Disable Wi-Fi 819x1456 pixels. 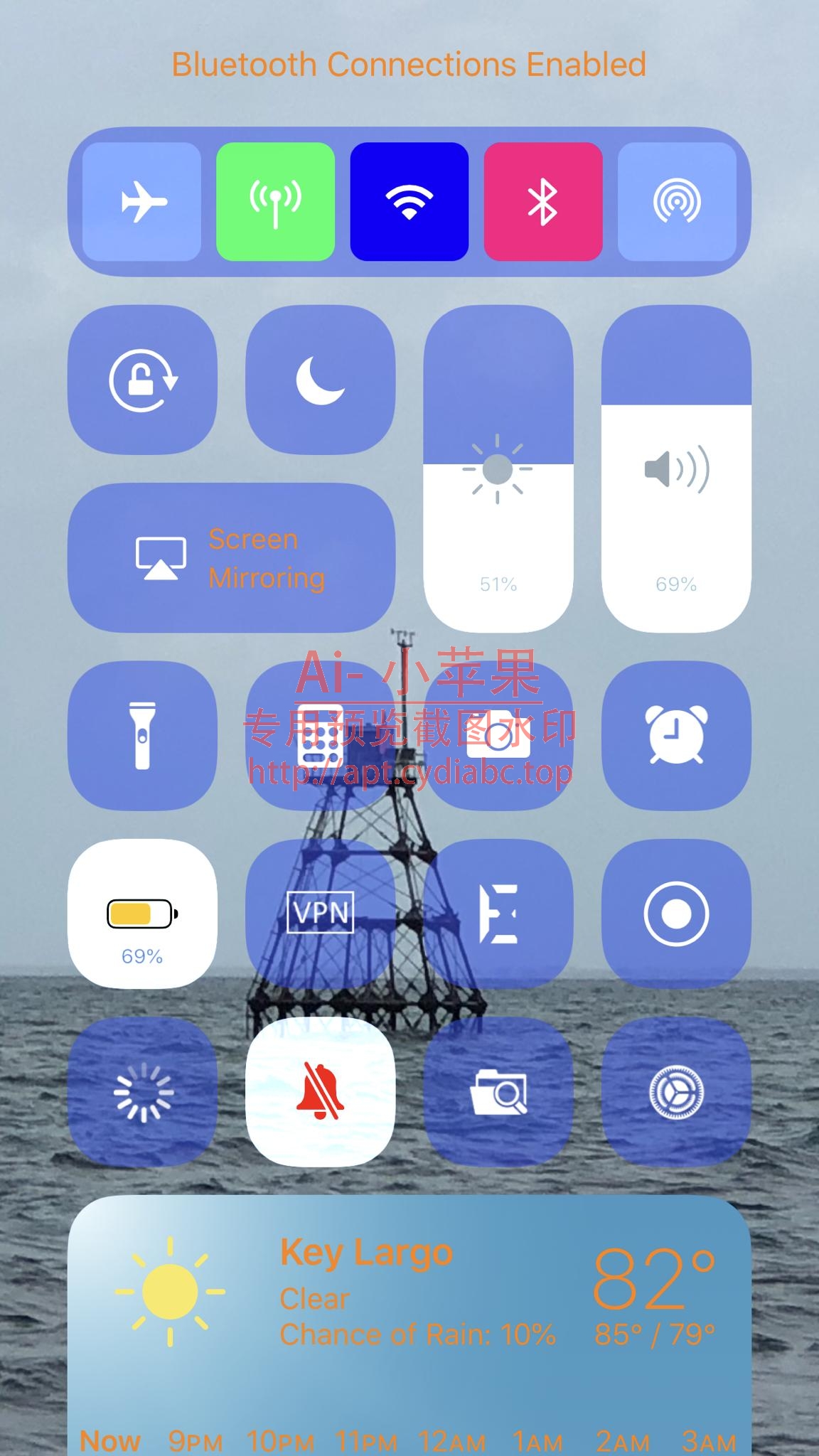(409, 202)
